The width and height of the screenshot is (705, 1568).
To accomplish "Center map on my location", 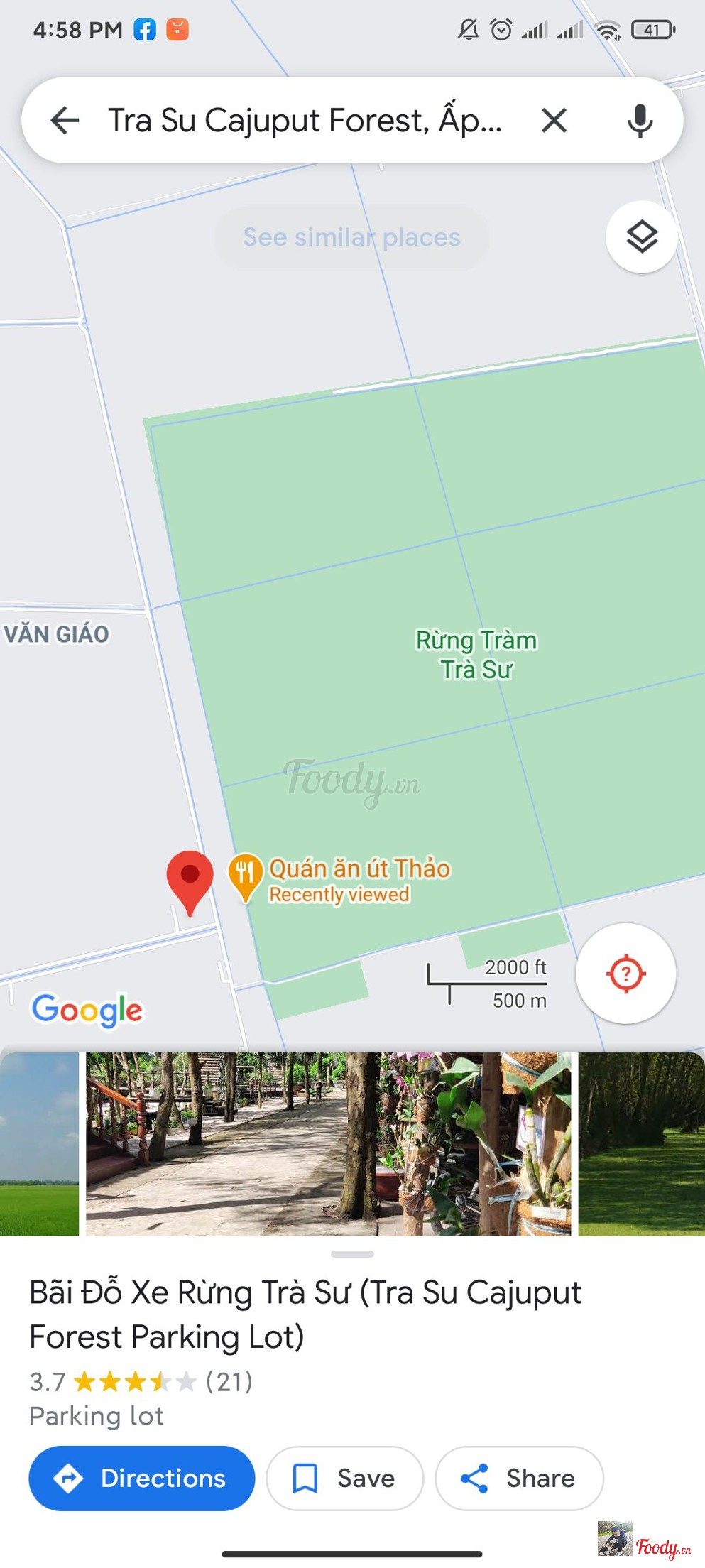I will coord(625,973).
